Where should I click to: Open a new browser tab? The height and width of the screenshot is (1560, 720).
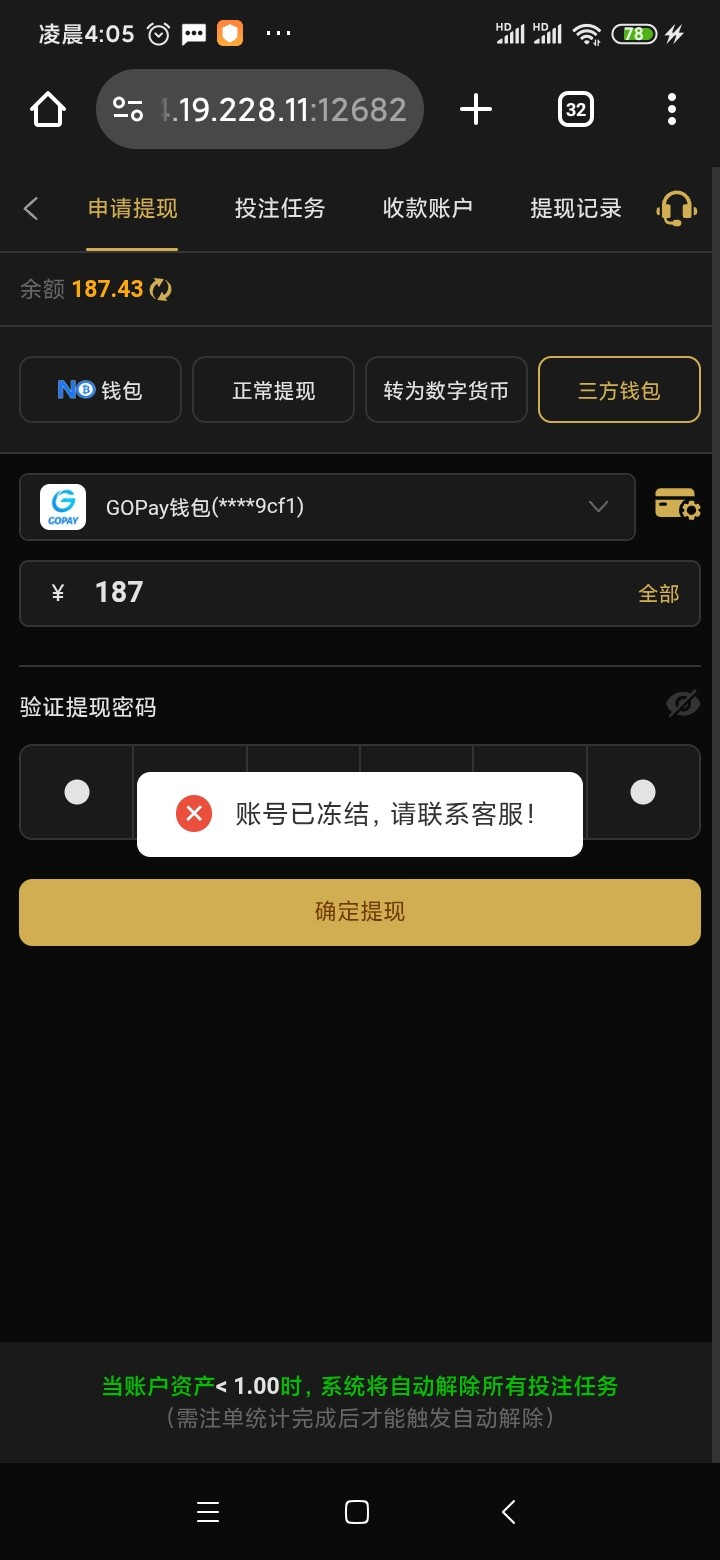[476, 109]
